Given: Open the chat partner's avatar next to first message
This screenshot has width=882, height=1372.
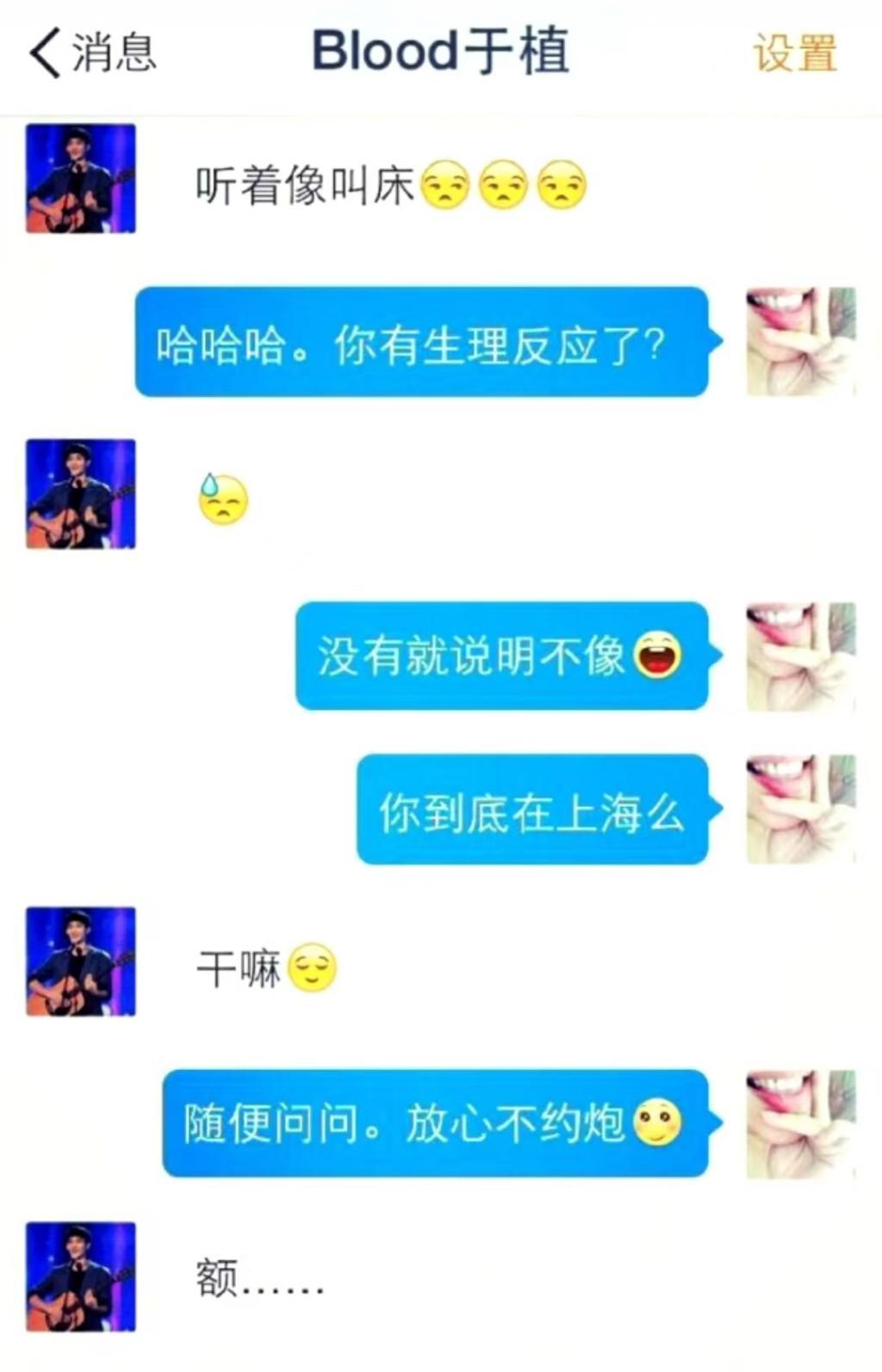Looking at the screenshot, I should coord(82,177).
